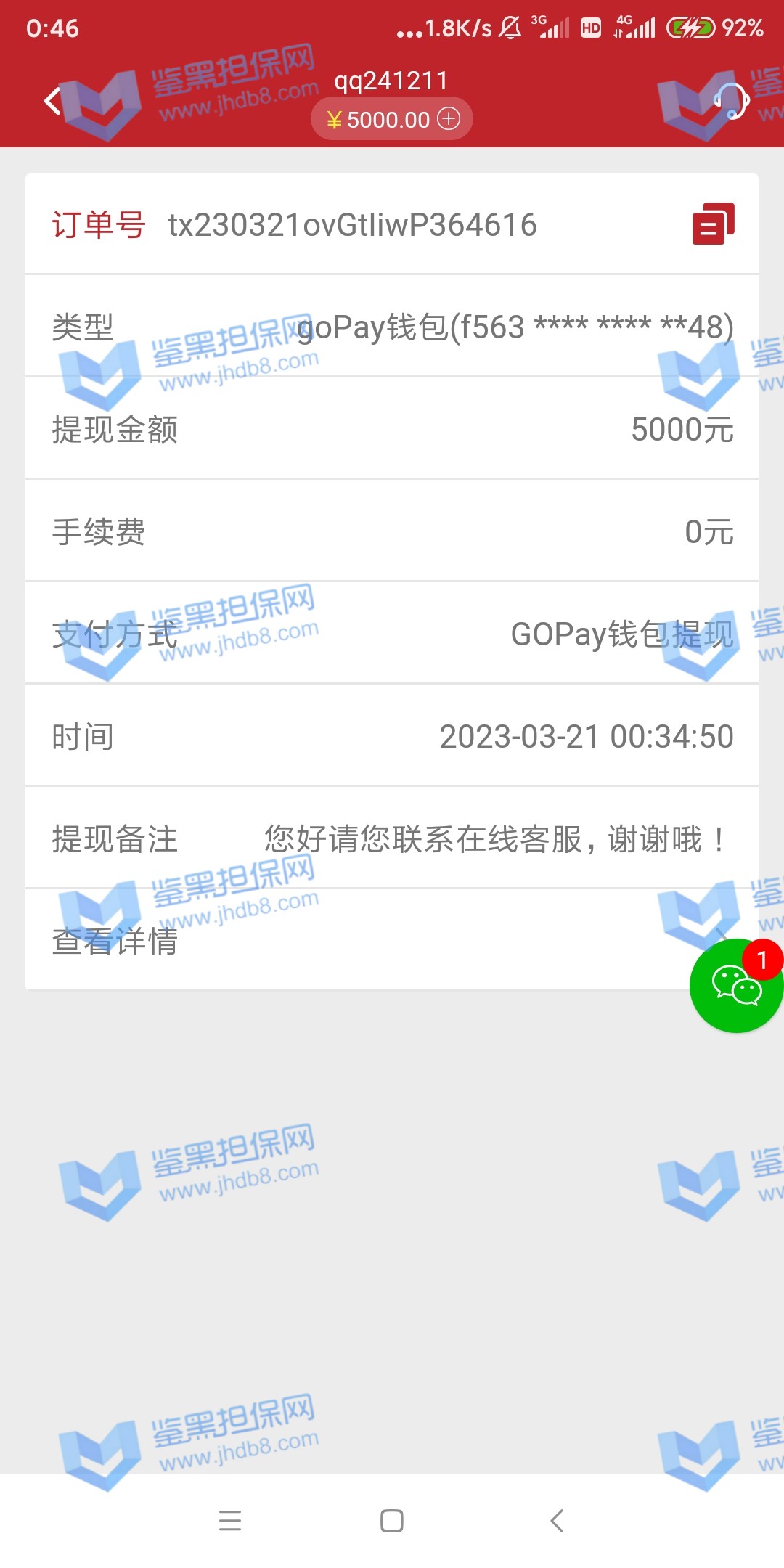Open the green chat floating button
The width and height of the screenshot is (784, 1568).
click(735, 986)
